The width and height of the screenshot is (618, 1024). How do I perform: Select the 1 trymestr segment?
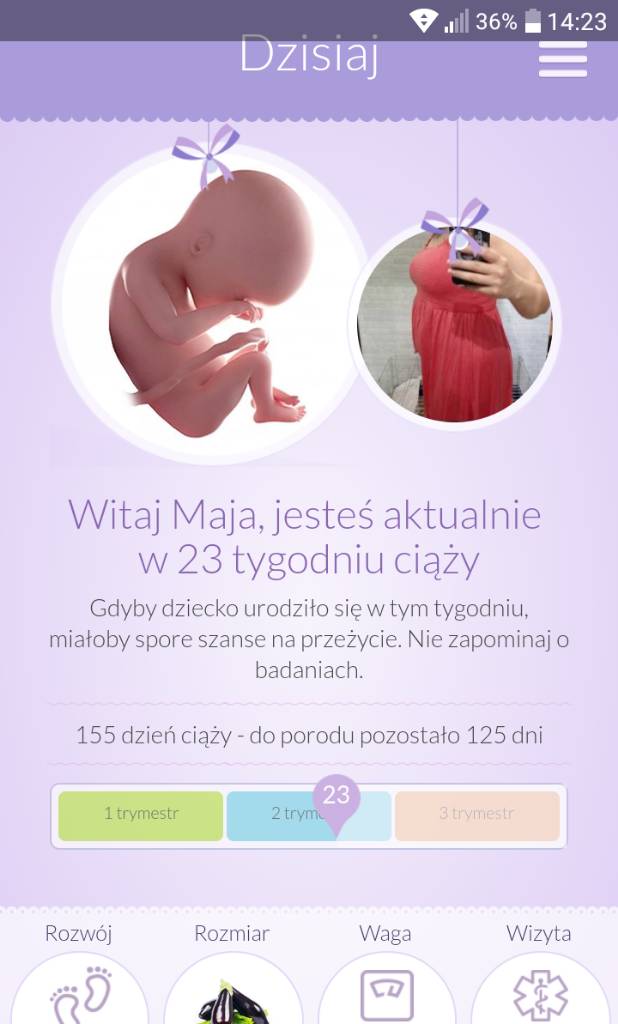[141, 815]
